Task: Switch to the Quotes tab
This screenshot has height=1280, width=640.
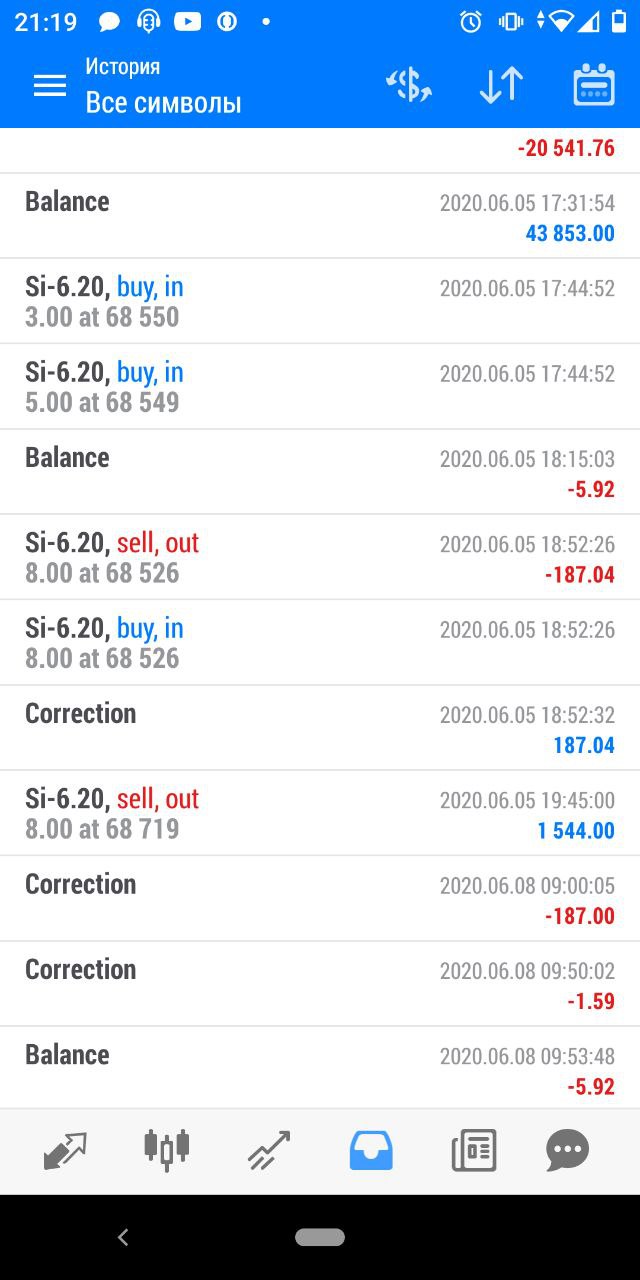Action: [65, 1150]
